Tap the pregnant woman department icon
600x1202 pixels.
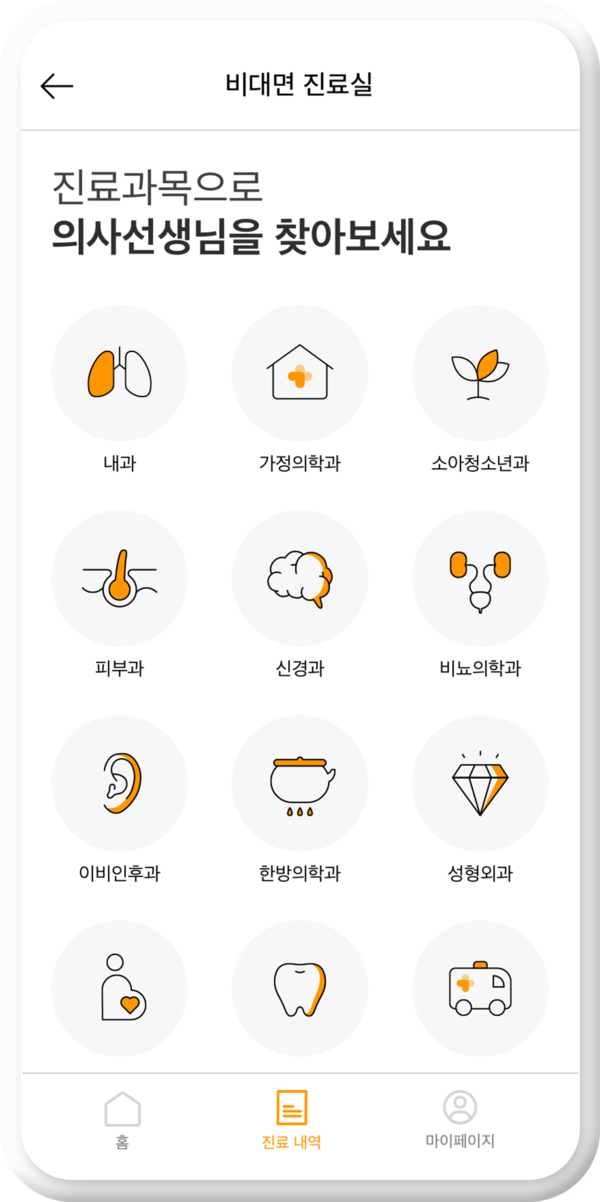pyautogui.click(x=120, y=988)
